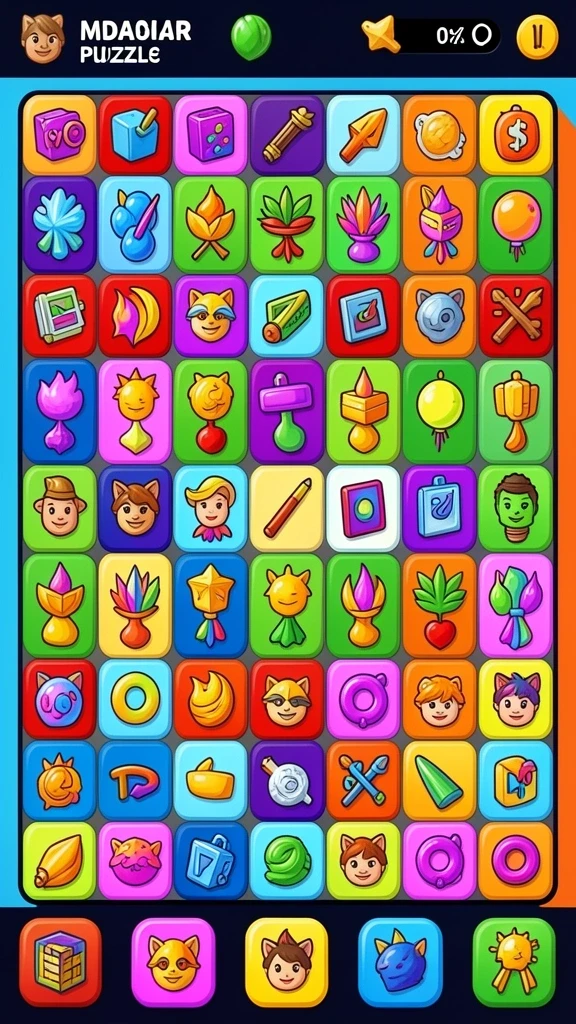The width and height of the screenshot is (576, 1024).
Task: Tap the yellow balloon on green tile
Action: [440, 411]
